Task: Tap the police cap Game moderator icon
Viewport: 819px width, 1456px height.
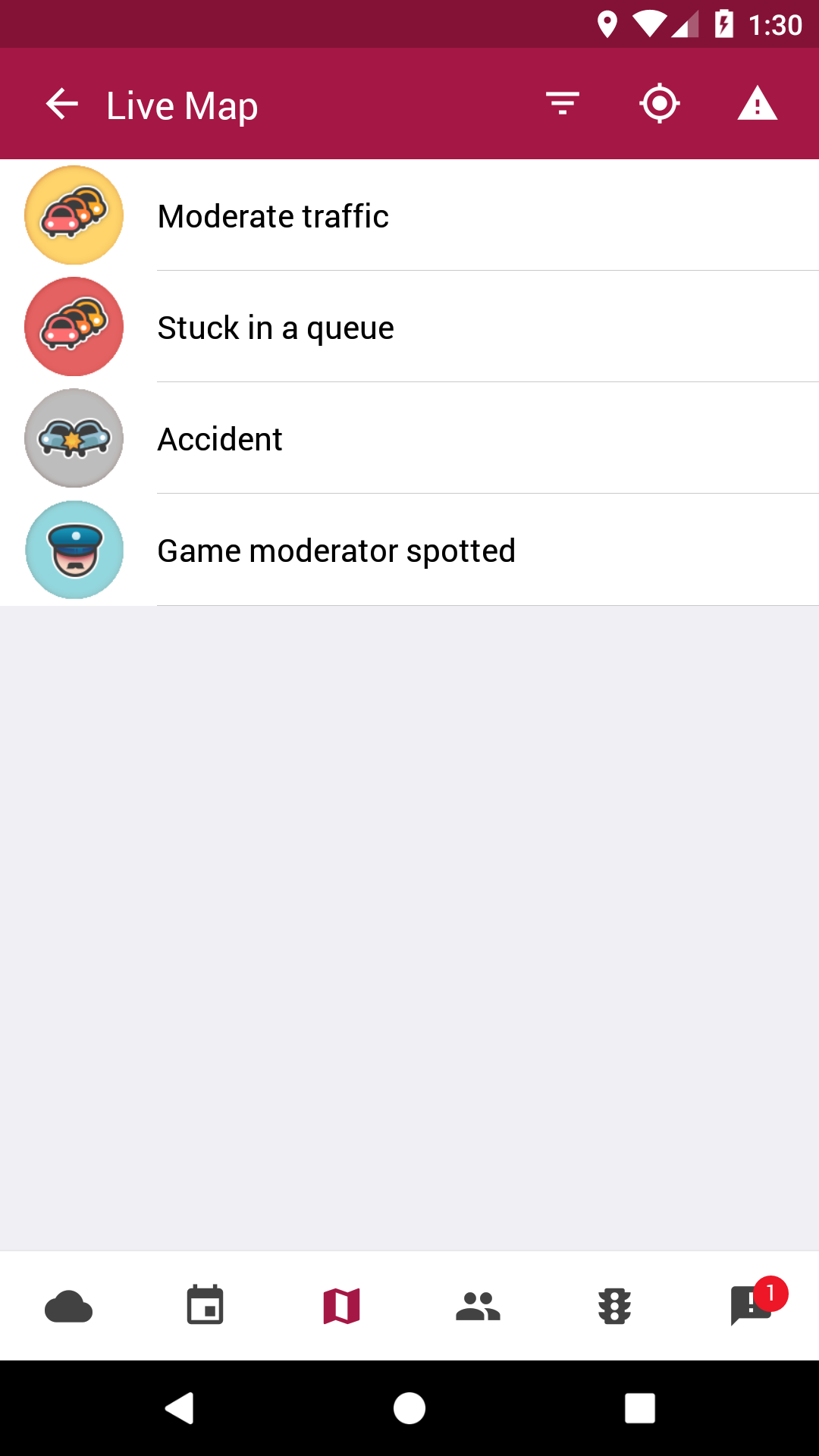Action: (74, 549)
